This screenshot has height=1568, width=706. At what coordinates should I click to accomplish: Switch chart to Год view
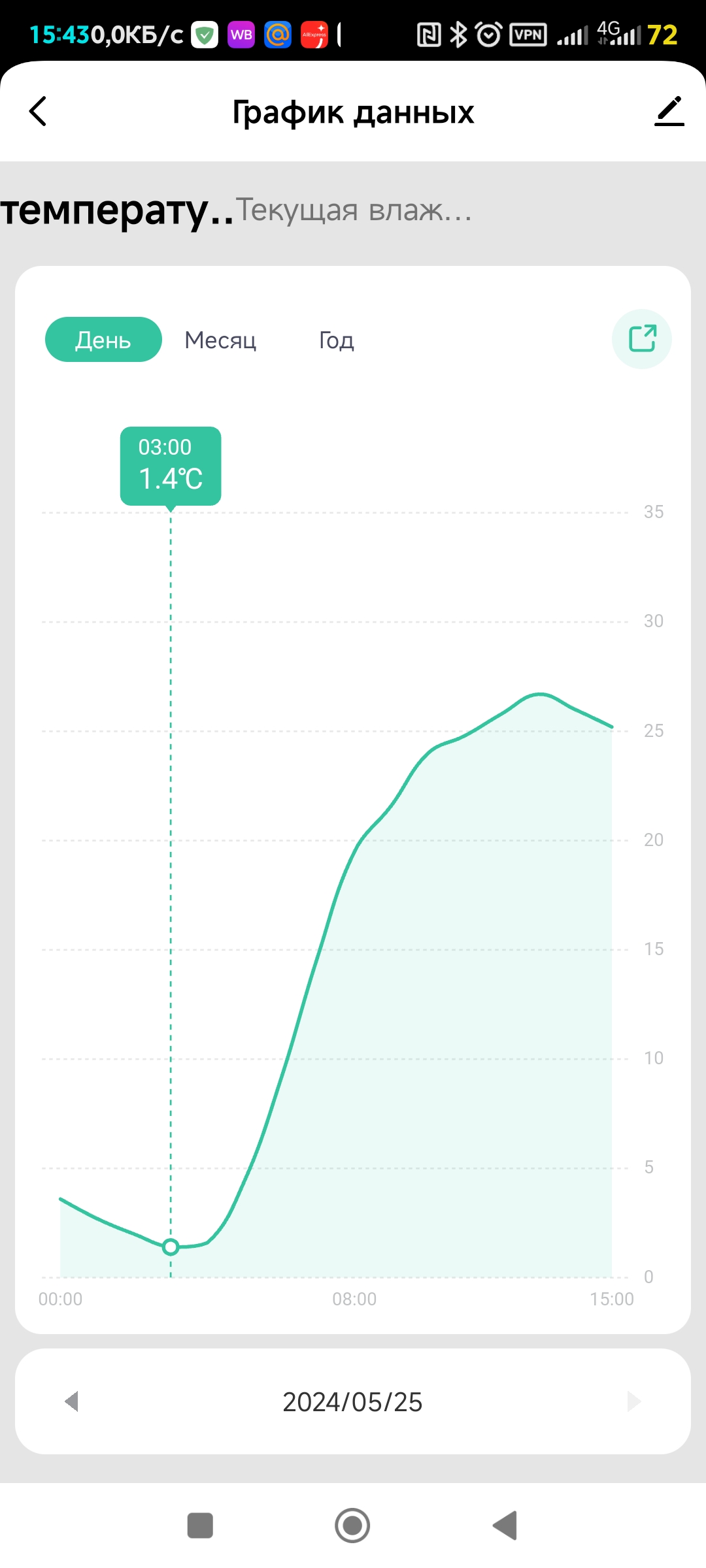coord(336,340)
